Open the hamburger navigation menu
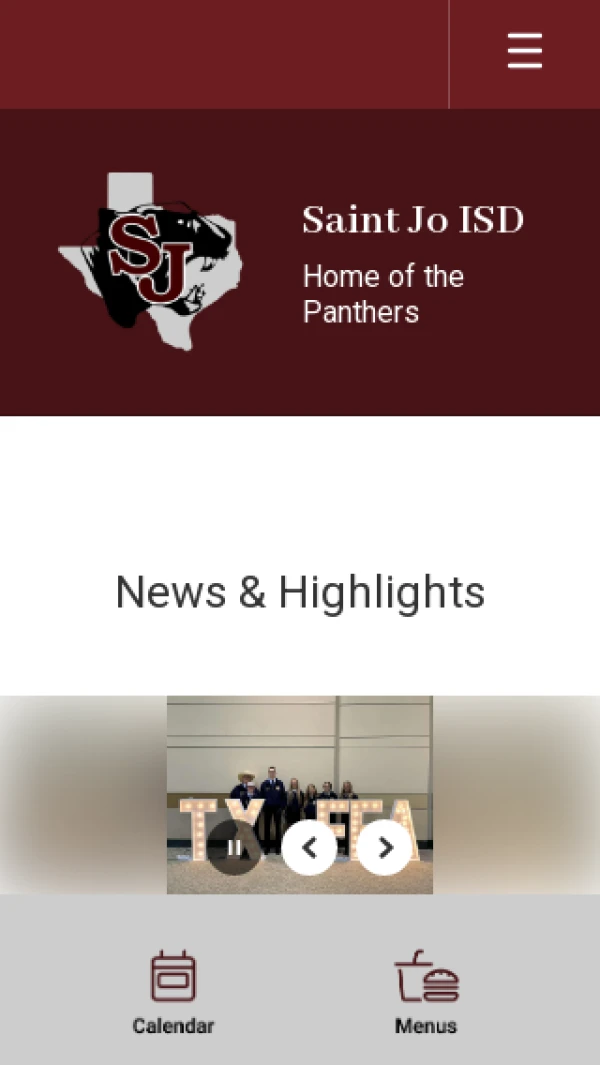The width and height of the screenshot is (600, 1065). click(524, 51)
